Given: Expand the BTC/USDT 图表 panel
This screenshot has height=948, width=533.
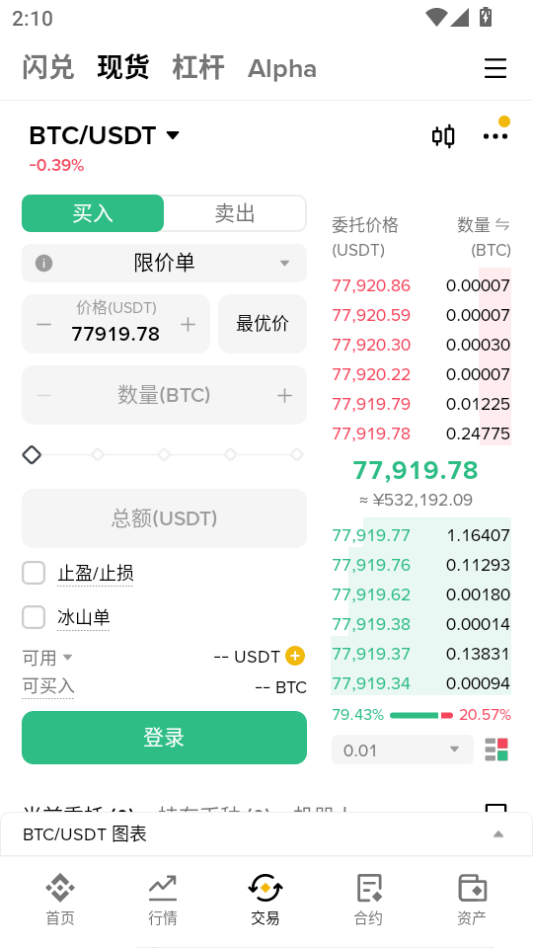Looking at the screenshot, I should pyautogui.click(x=266, y=834).
